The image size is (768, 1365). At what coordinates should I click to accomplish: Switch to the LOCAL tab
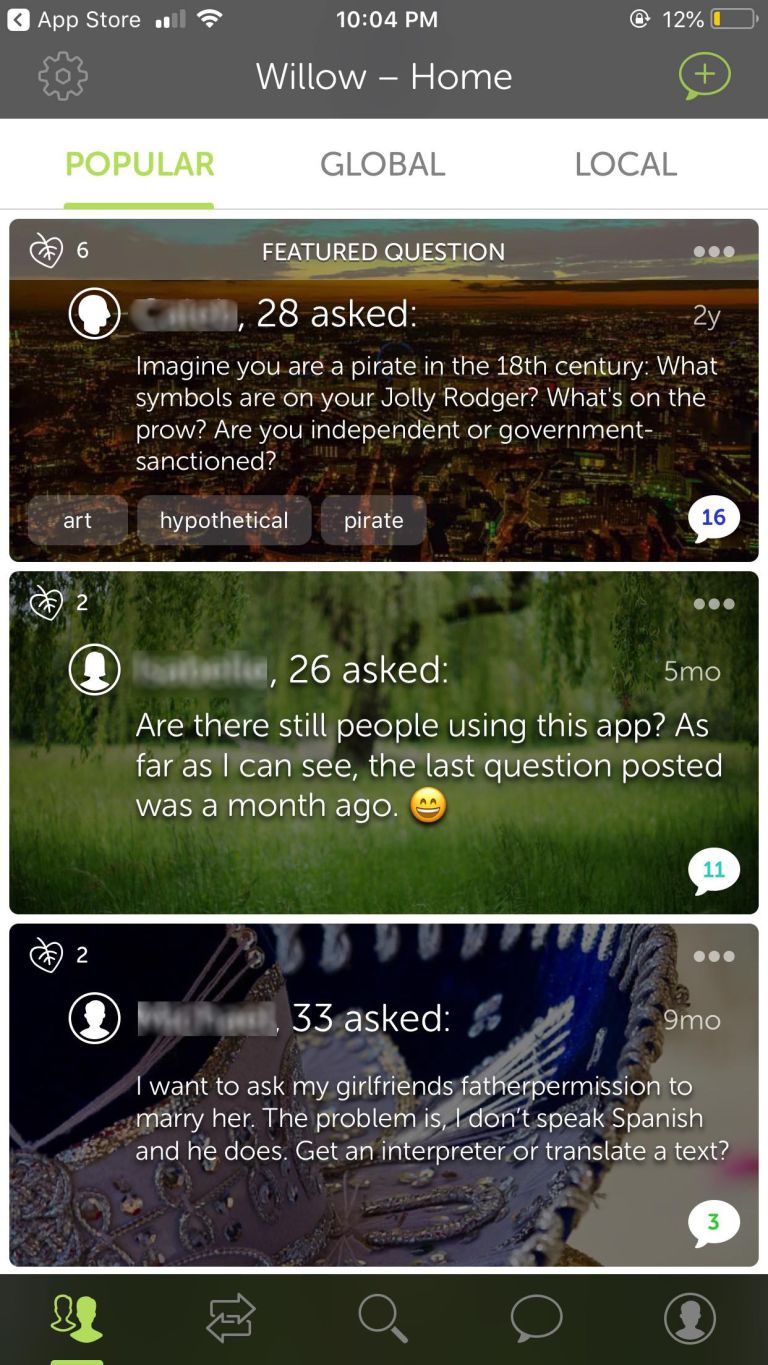point(624,163)
